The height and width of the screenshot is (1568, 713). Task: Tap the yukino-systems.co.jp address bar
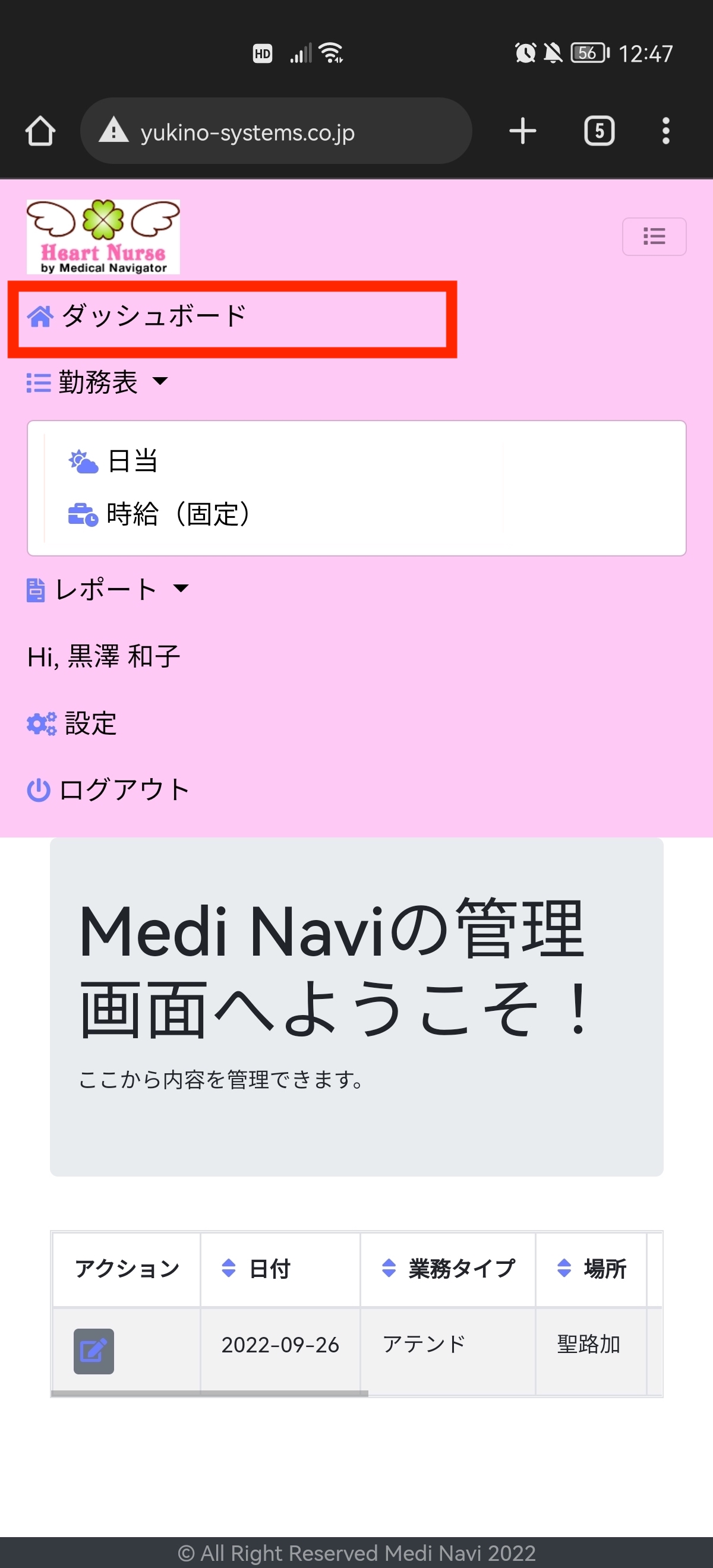point(275,131)
